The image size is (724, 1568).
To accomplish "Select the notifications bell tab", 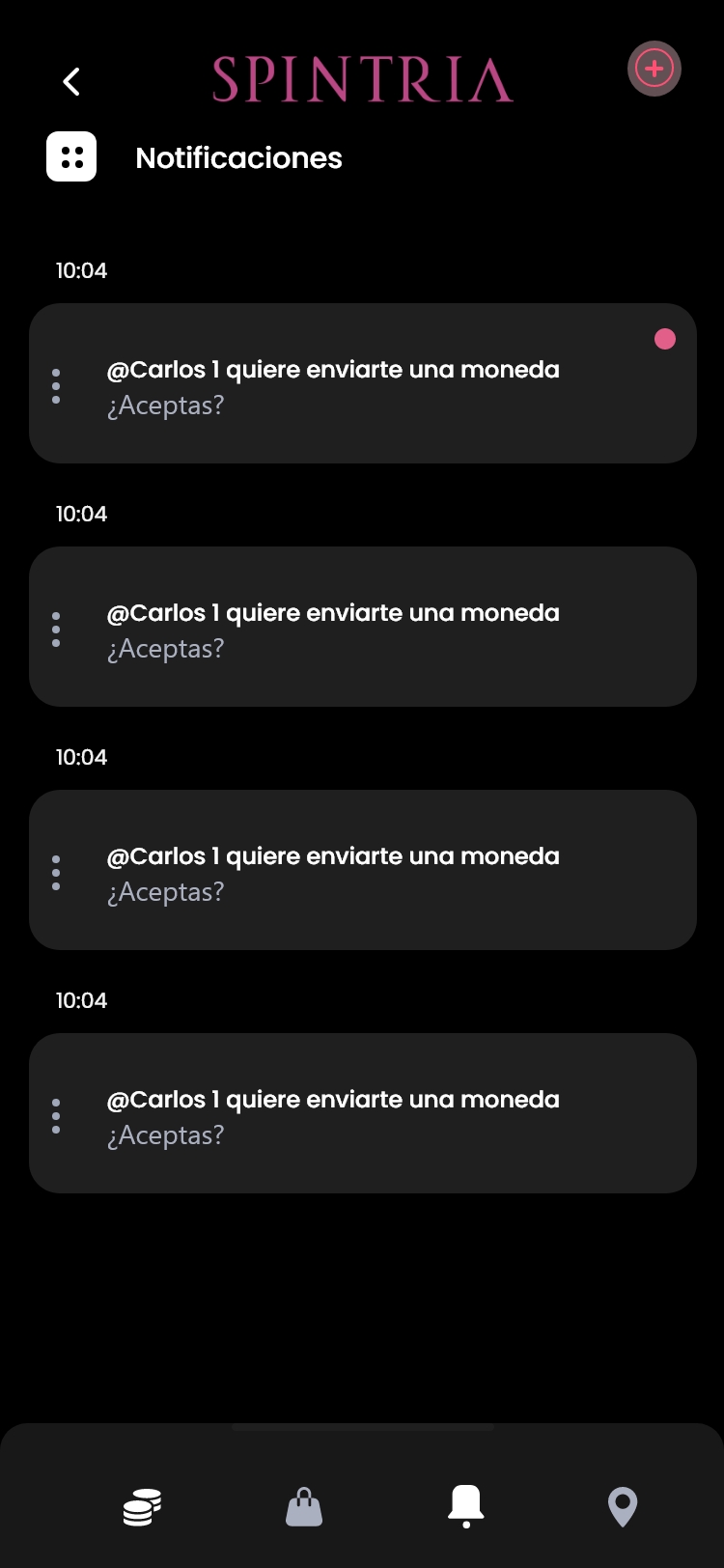I will pos(465,1506).
